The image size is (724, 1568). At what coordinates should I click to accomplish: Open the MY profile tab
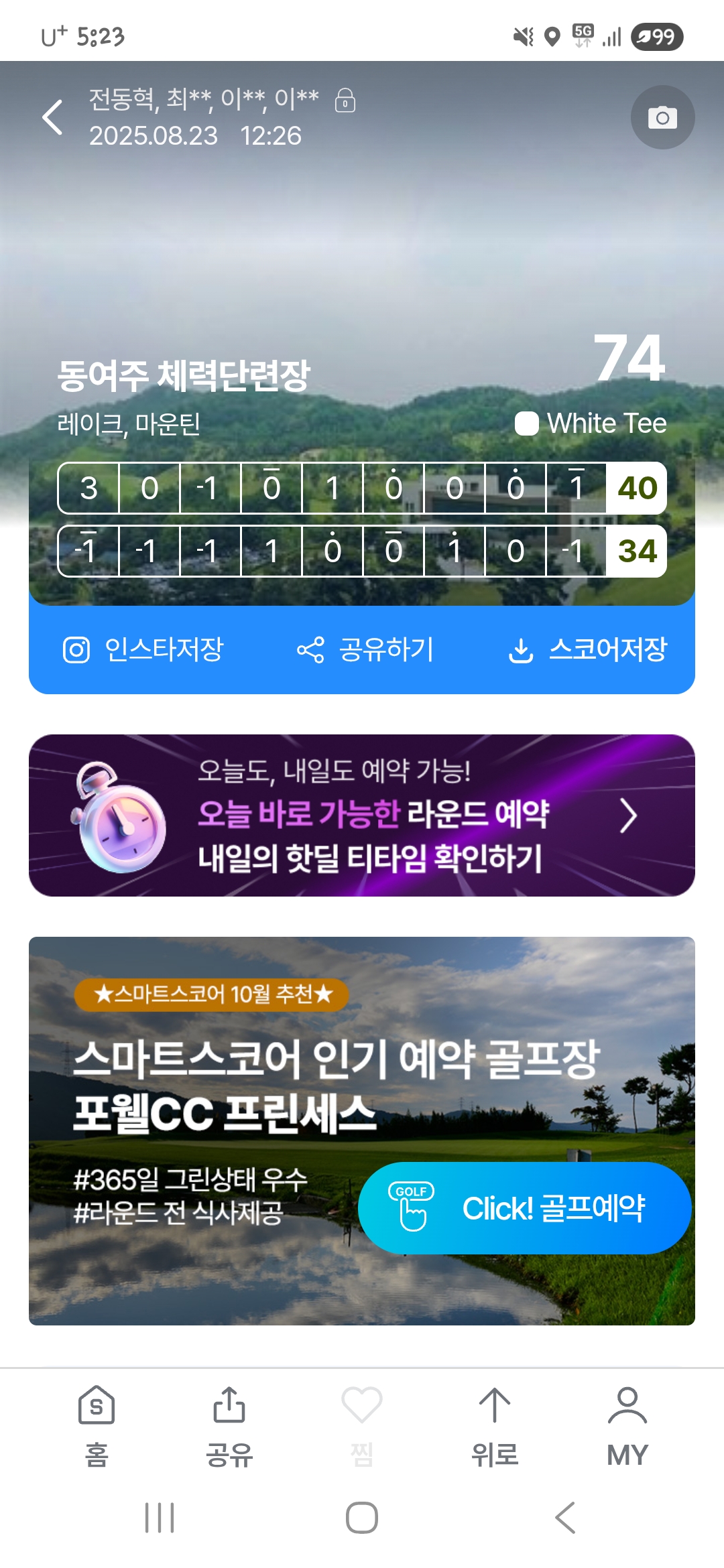627,1425
